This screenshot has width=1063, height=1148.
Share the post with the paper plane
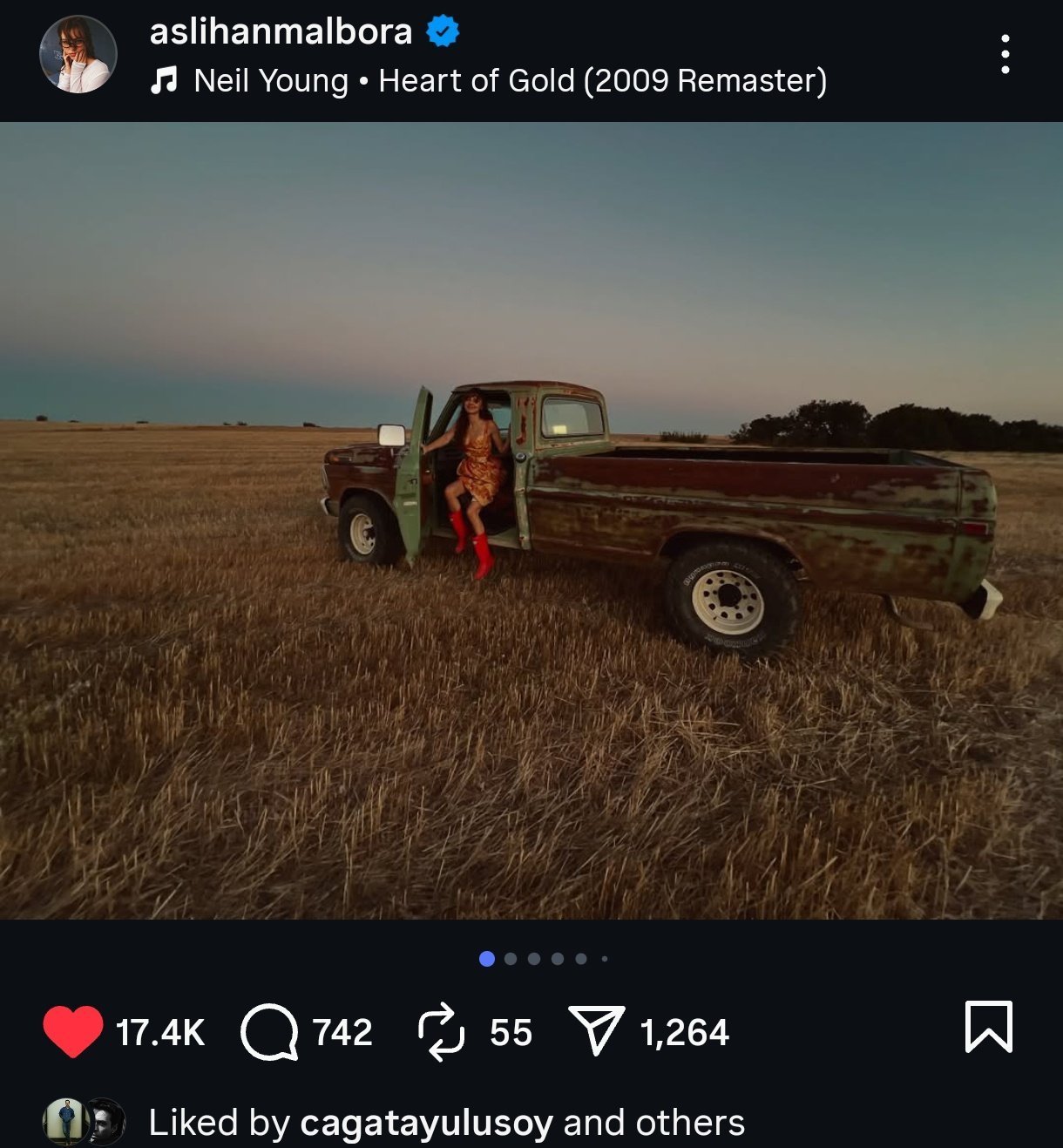596,1031
